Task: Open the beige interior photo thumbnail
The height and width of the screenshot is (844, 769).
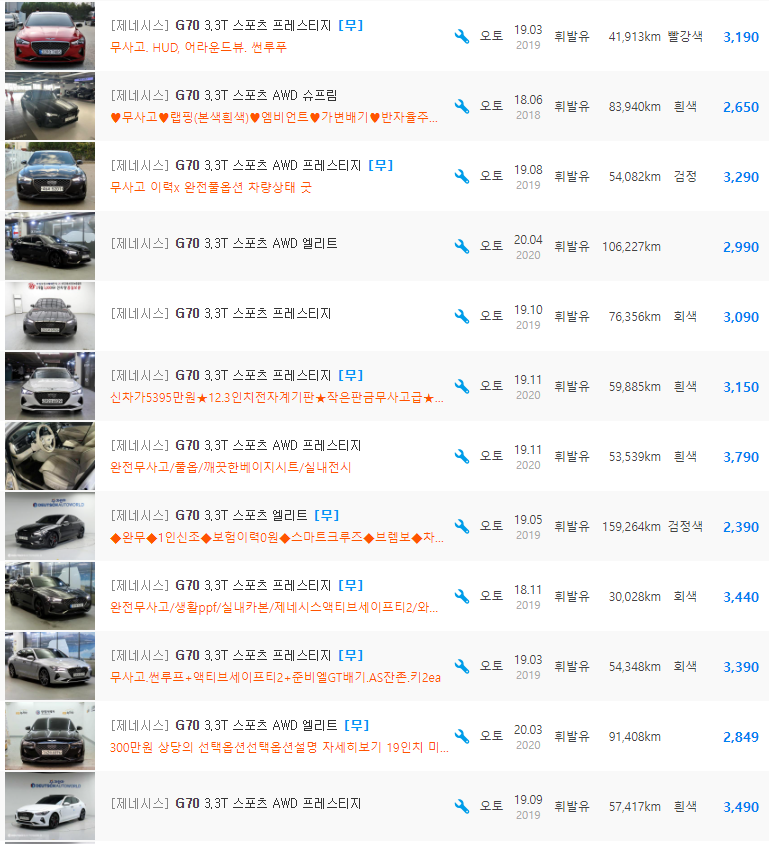Action: pos(49,455)
